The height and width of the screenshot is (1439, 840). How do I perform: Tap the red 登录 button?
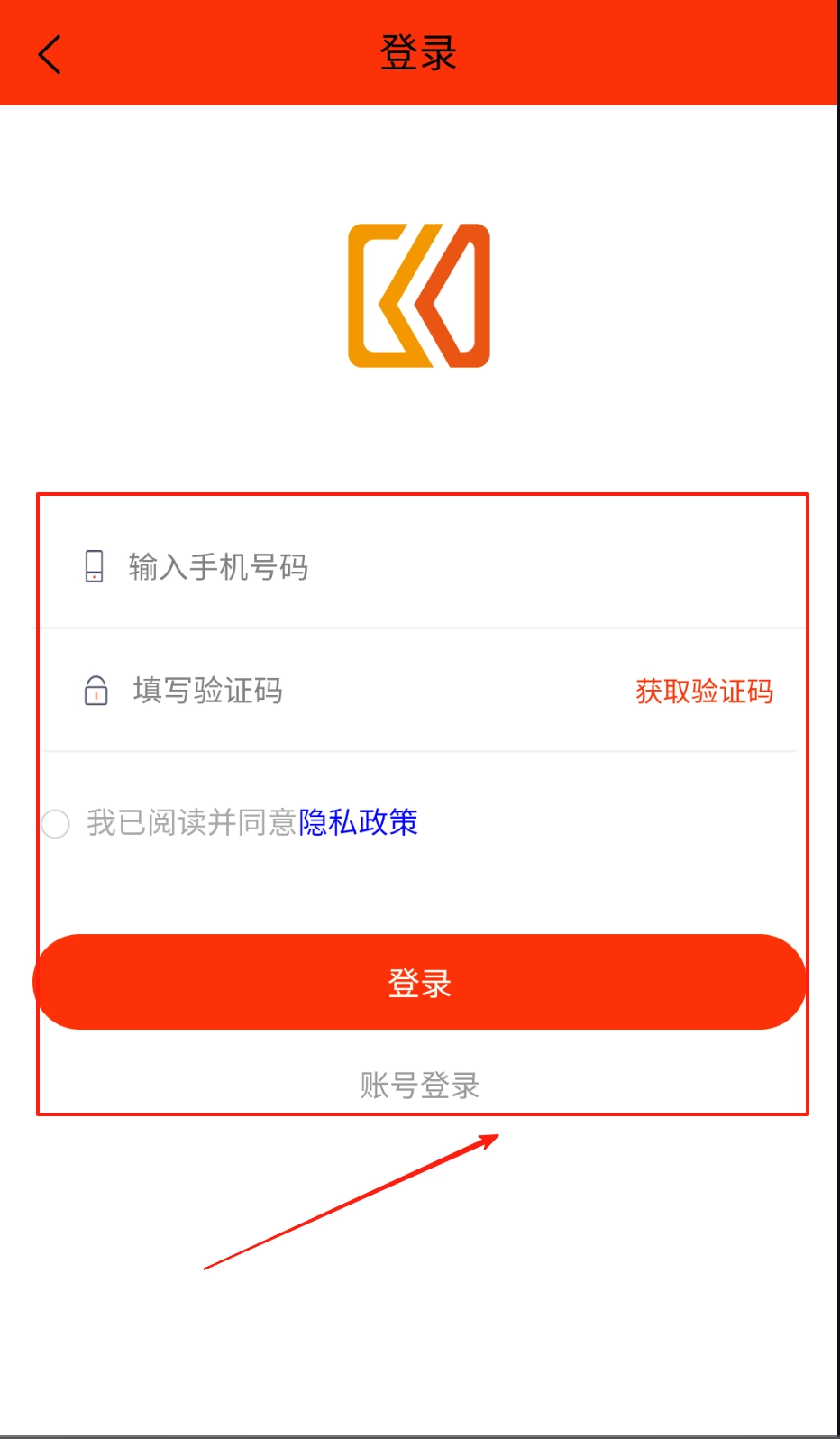click(419, 982)
